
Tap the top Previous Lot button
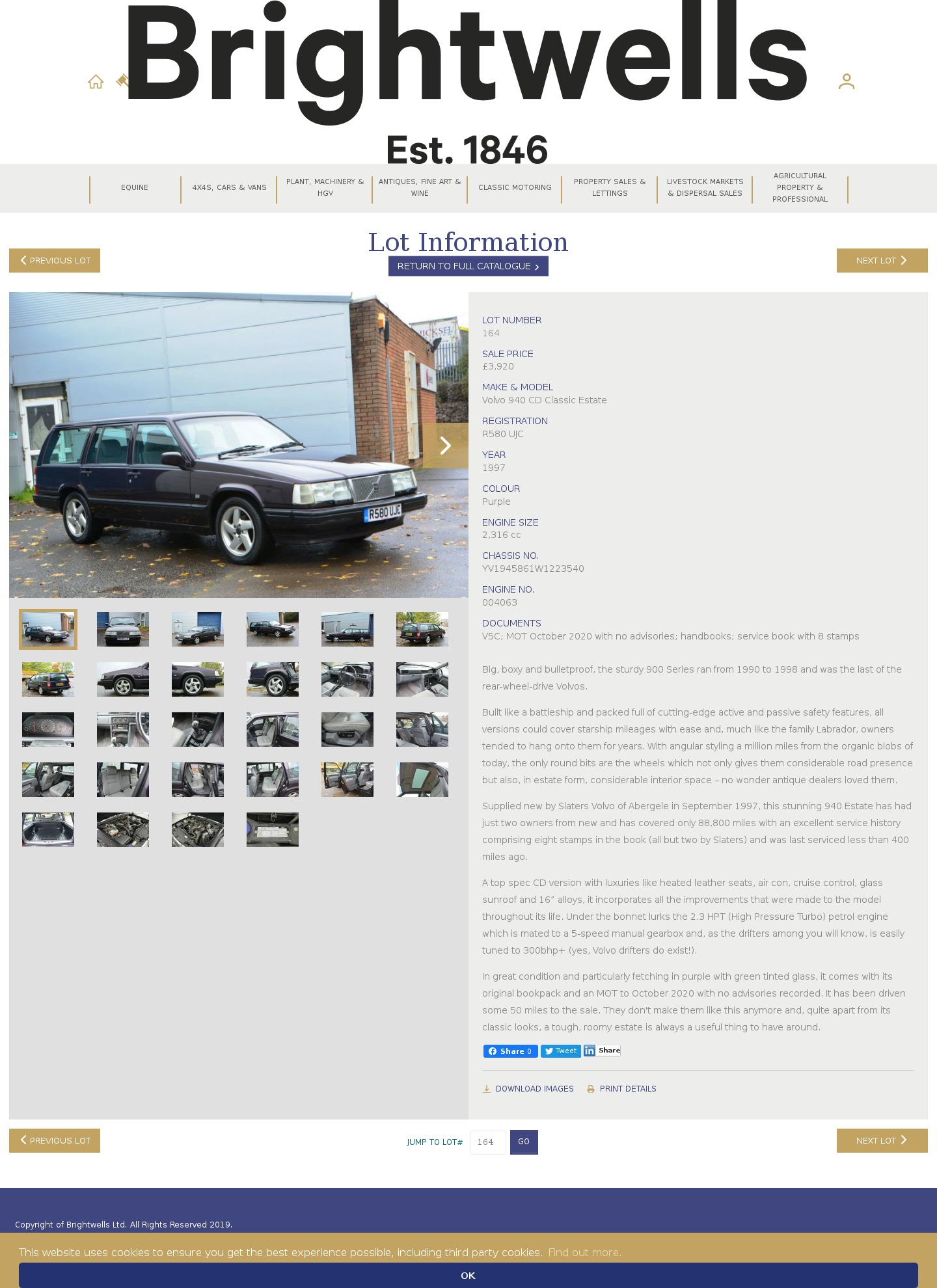55,260
